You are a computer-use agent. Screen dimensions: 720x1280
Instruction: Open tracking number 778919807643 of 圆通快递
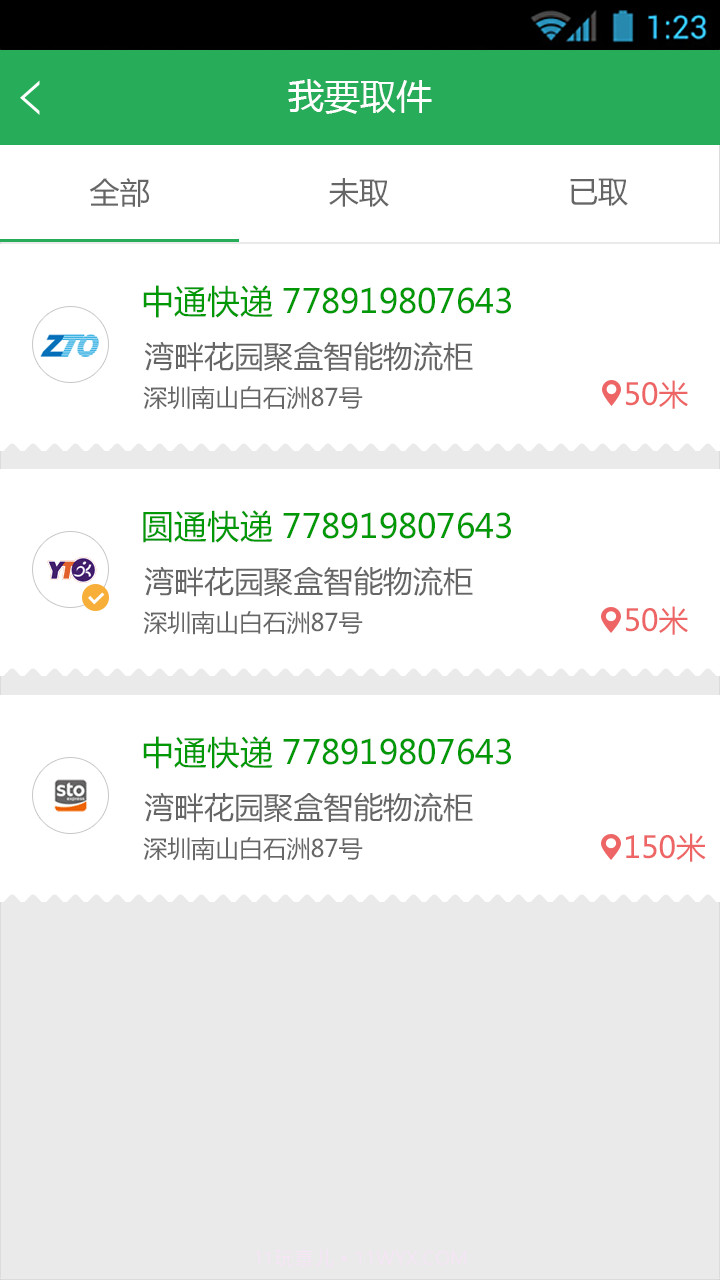click(399, 525)
